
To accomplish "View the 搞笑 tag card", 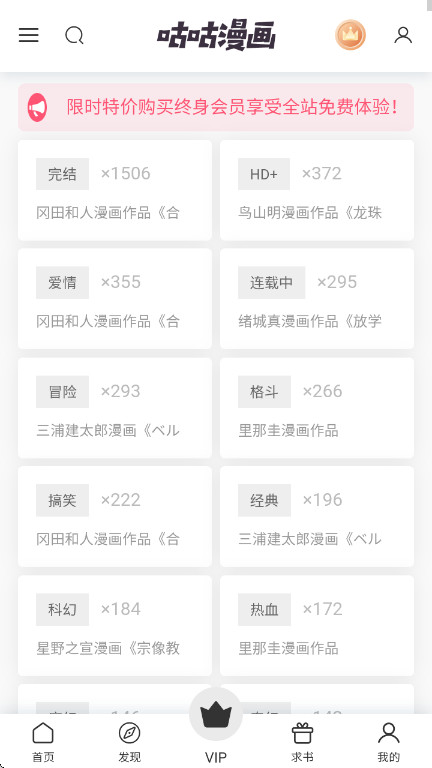I will point(115,517).
